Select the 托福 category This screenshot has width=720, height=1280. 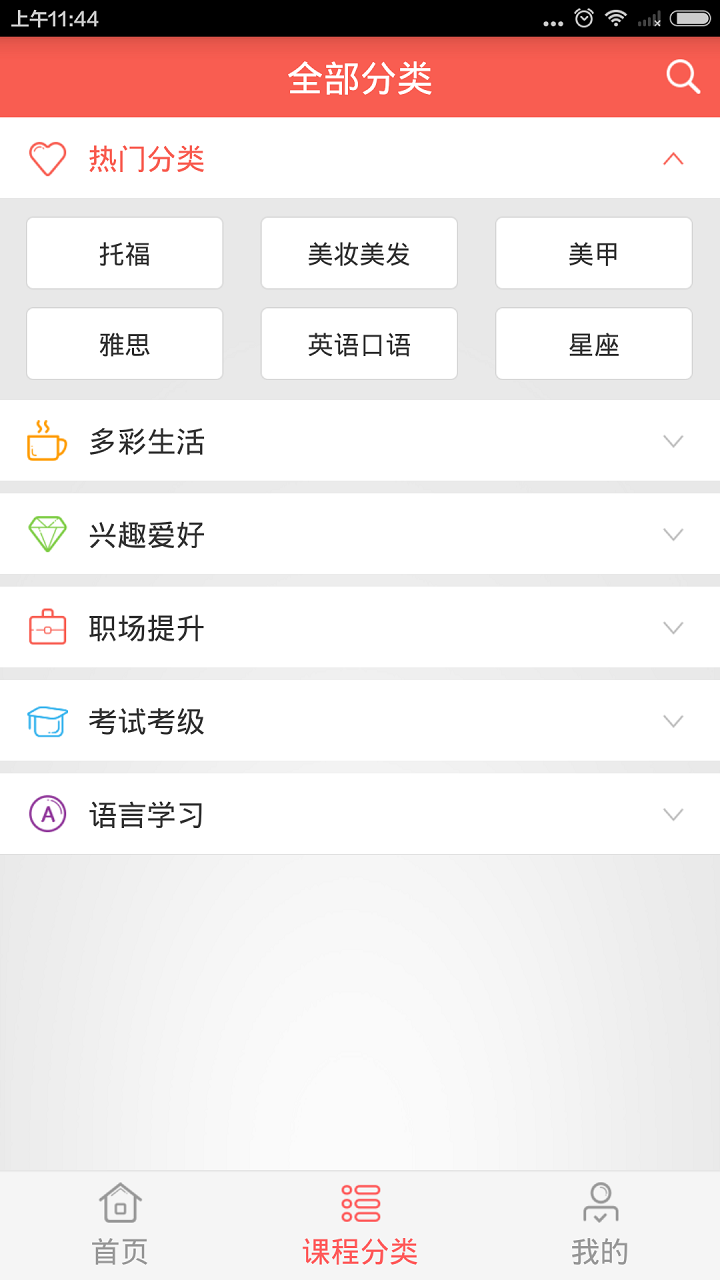coord(125,254)
